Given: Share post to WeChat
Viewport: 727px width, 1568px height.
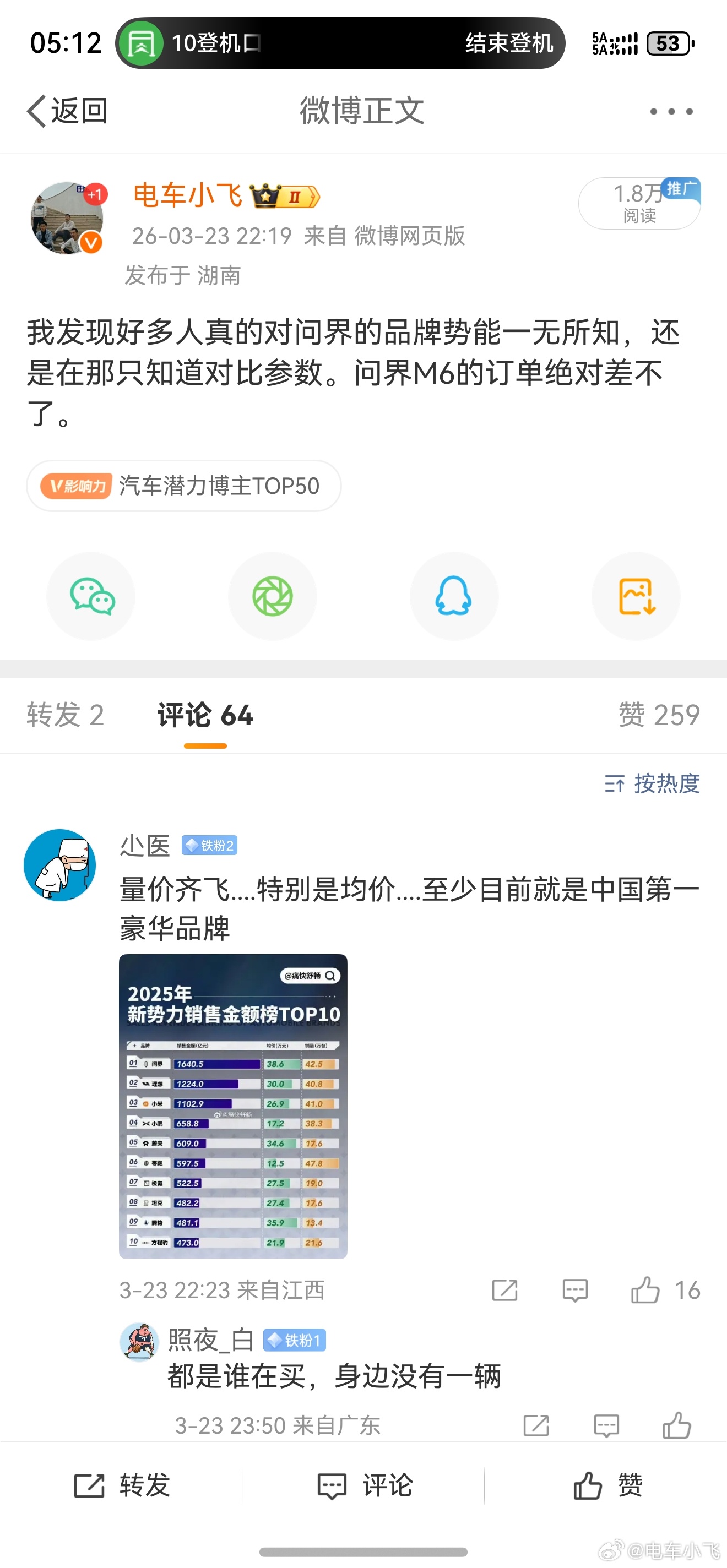Looking at the screenshot, I should [x=91, y=596].
